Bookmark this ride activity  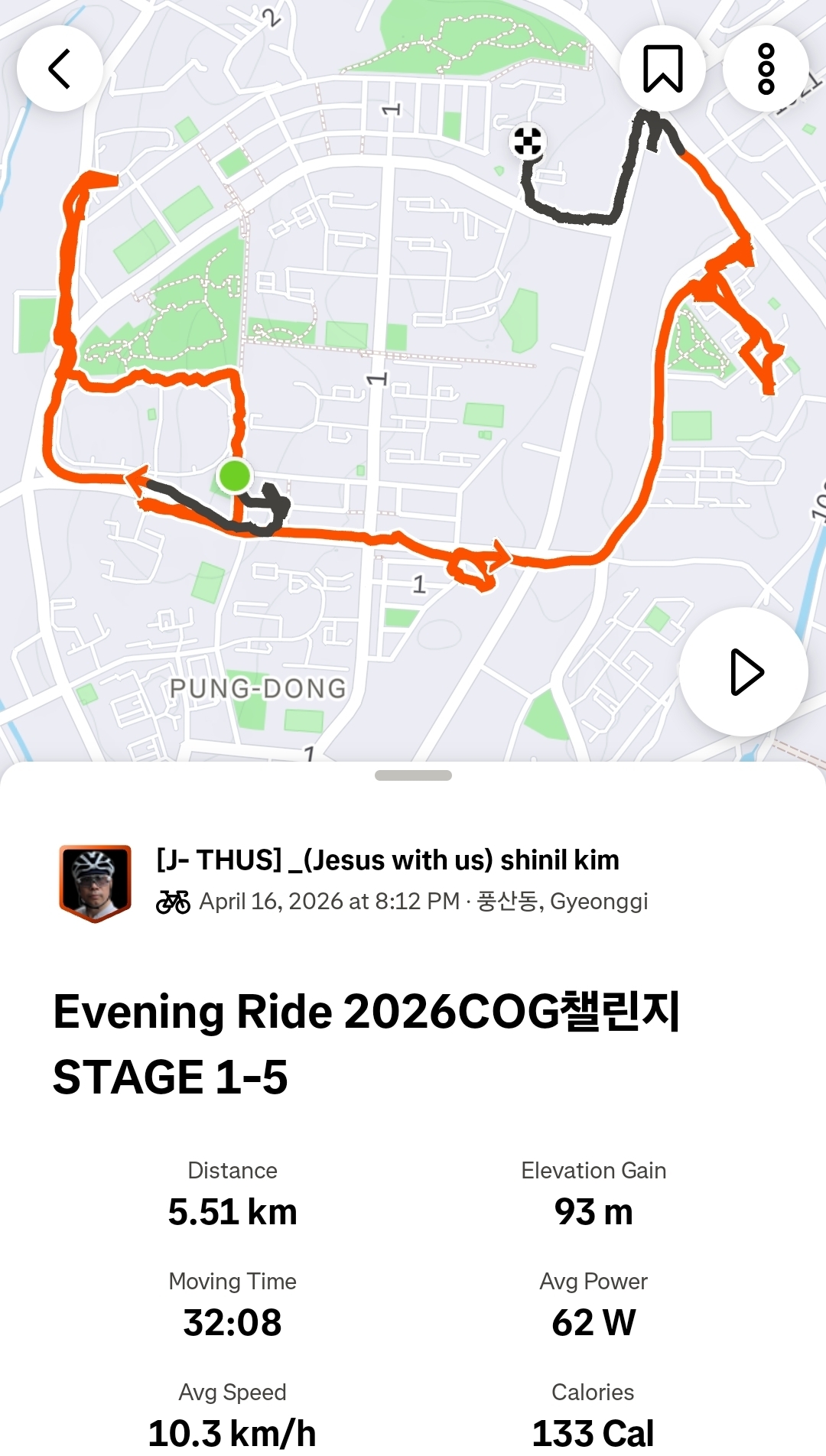[662, 69]
